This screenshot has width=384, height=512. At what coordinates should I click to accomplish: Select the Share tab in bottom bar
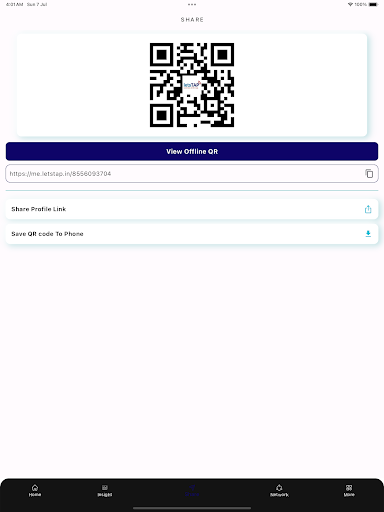[x=192, y=491]
